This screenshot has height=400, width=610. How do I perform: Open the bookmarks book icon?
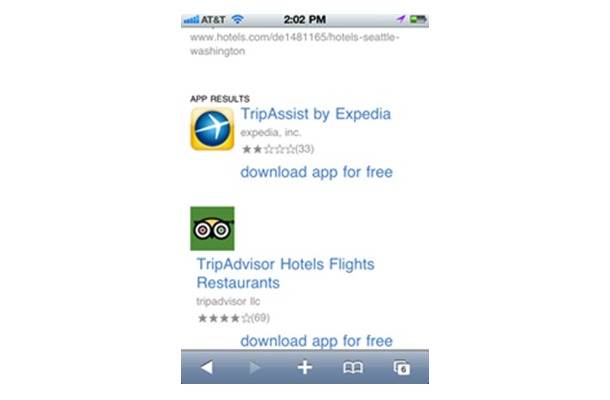pos(353,367)
